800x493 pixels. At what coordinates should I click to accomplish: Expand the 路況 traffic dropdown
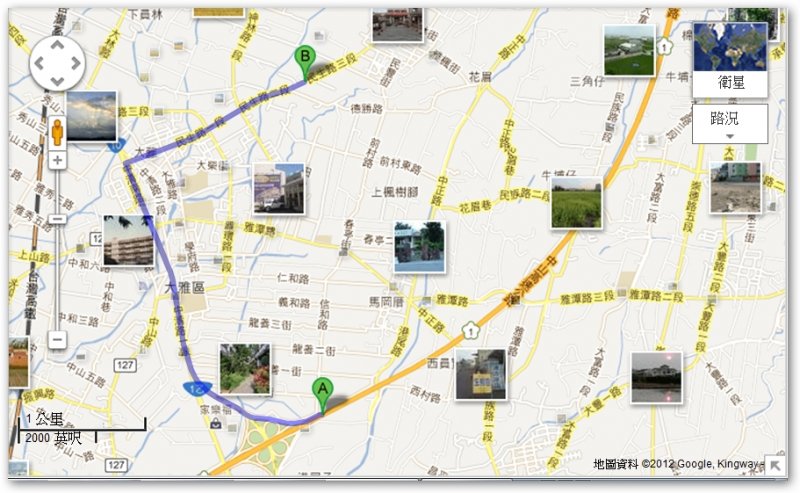[x=729, y=124]
